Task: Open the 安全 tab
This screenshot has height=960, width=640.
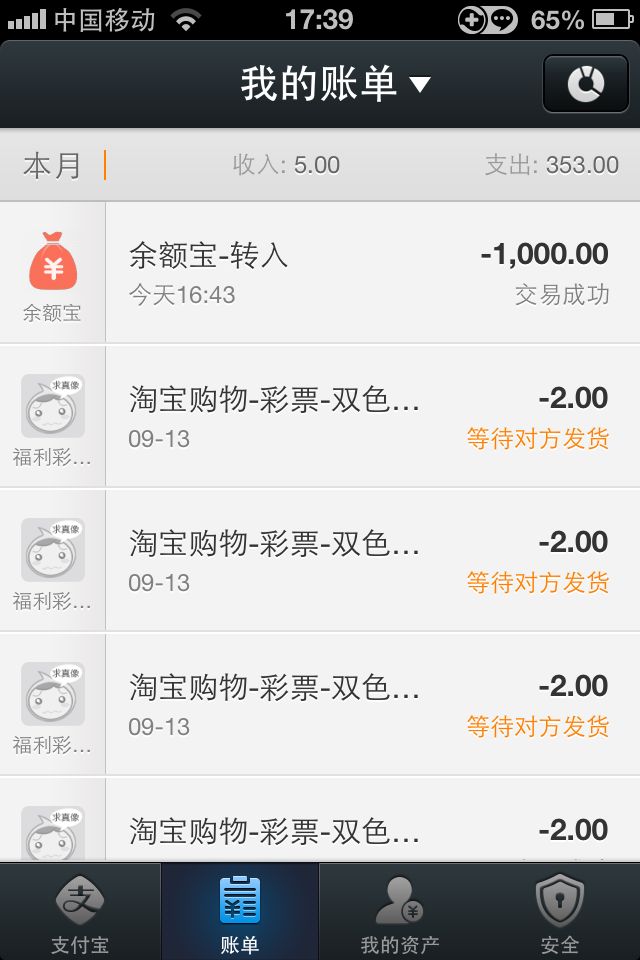Action: click(x=560, y=912)
